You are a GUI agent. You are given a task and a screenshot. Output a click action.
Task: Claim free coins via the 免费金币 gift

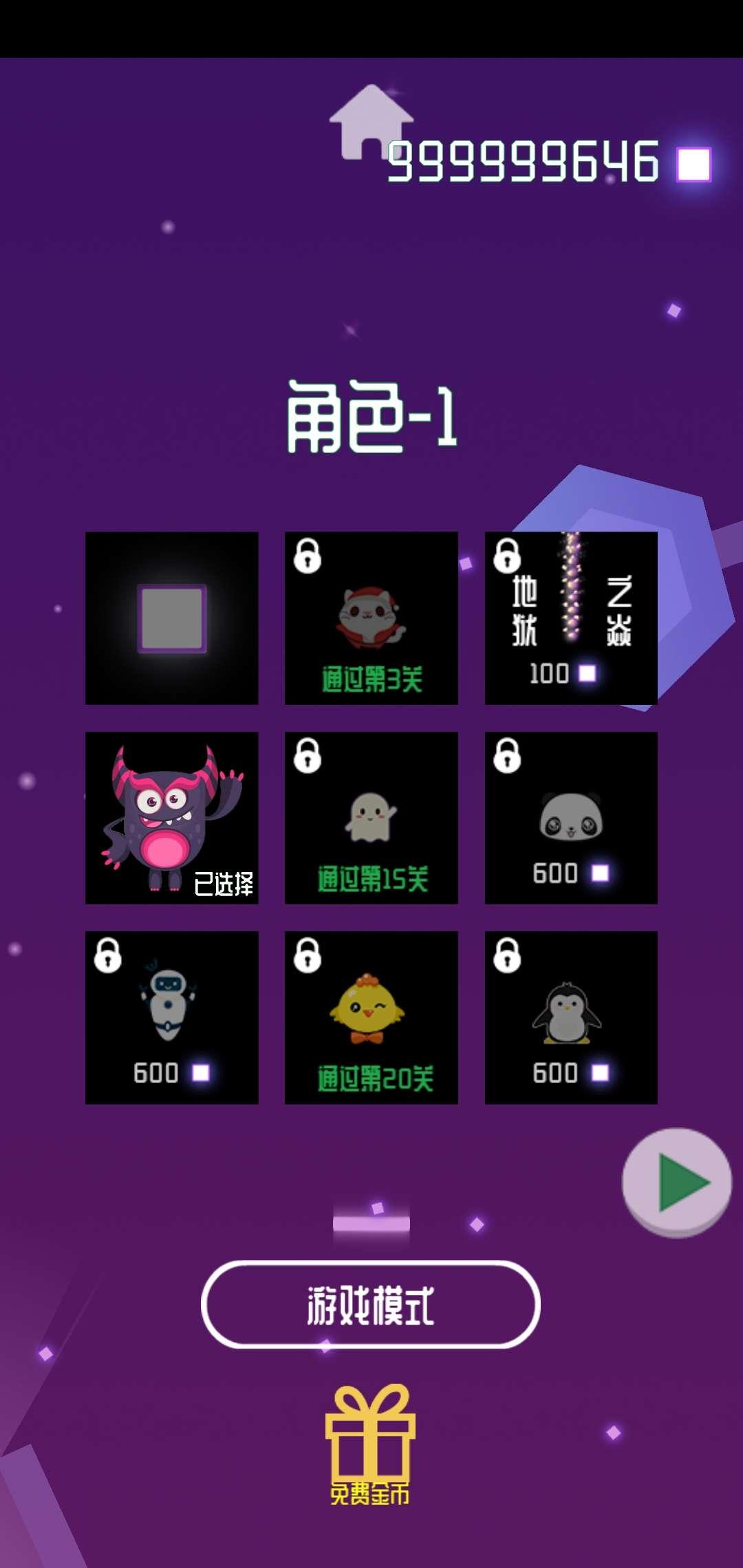click(370, 1443)
